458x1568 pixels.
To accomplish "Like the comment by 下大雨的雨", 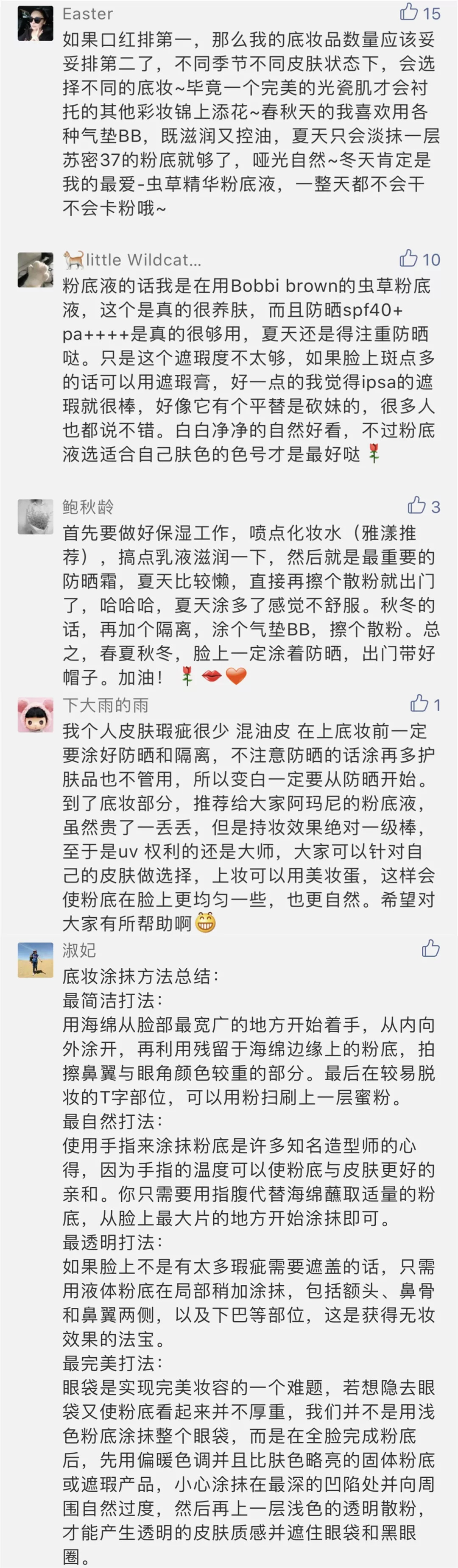I will 419,704.
